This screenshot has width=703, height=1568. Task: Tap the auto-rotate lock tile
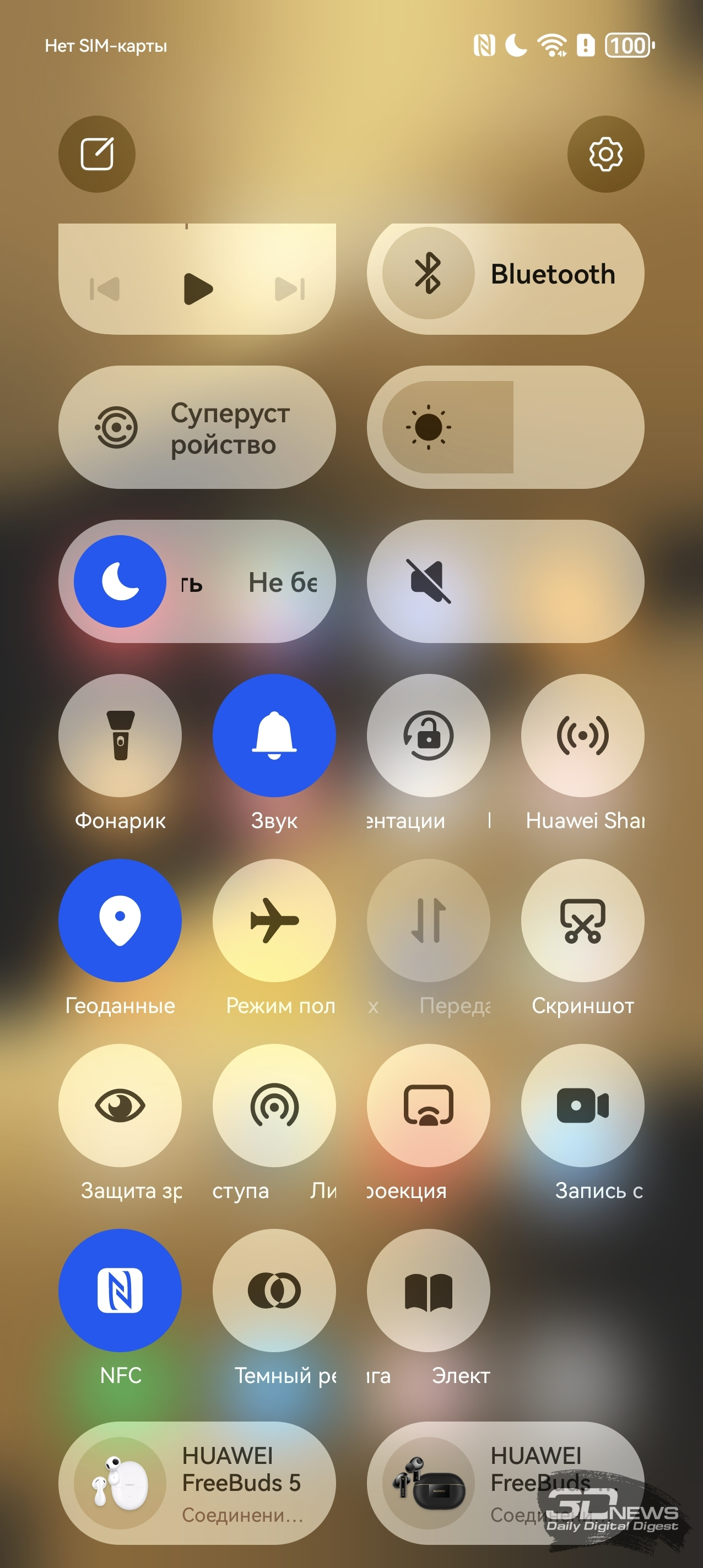(x=428, y=736)
